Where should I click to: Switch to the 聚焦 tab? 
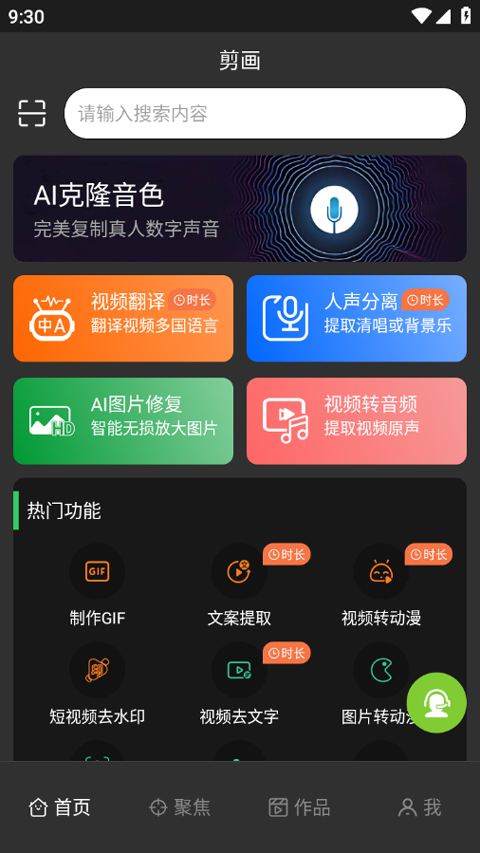(180, 807)
